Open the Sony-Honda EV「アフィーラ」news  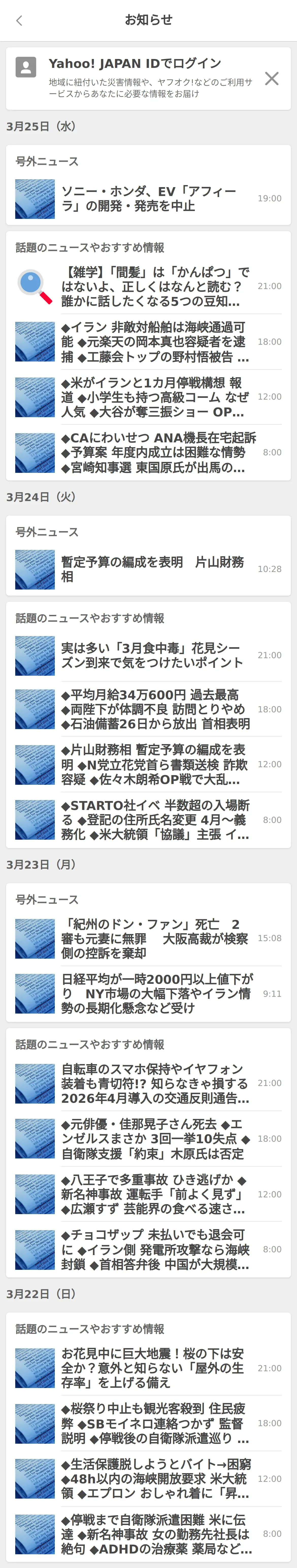pos(148,199)
